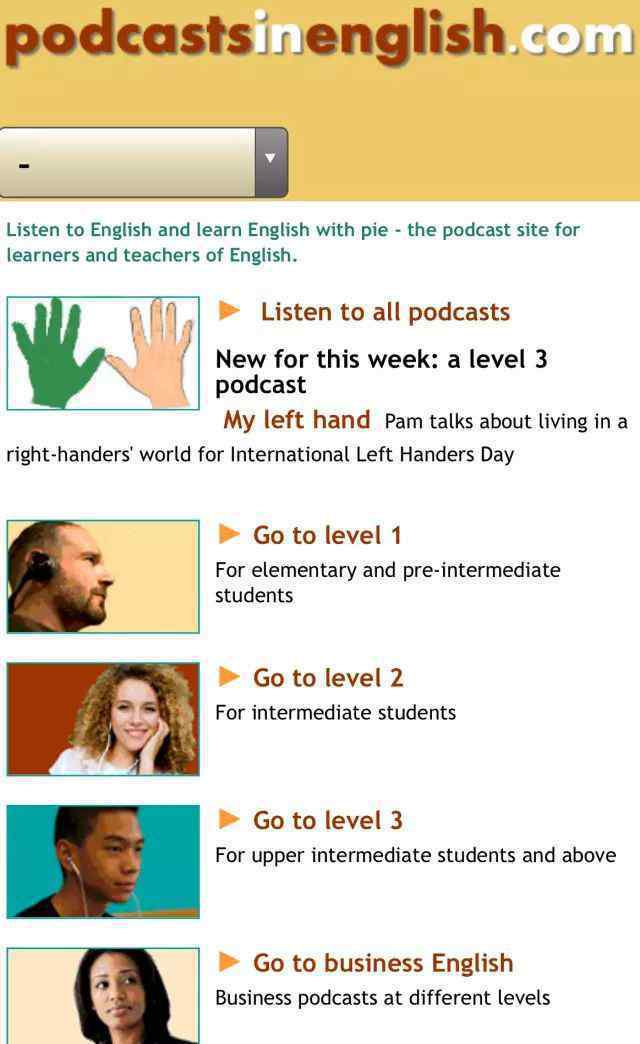640x1044 pixels.
Task: Tap the bearded man with earphones image
Action: [x=103, y=577]
